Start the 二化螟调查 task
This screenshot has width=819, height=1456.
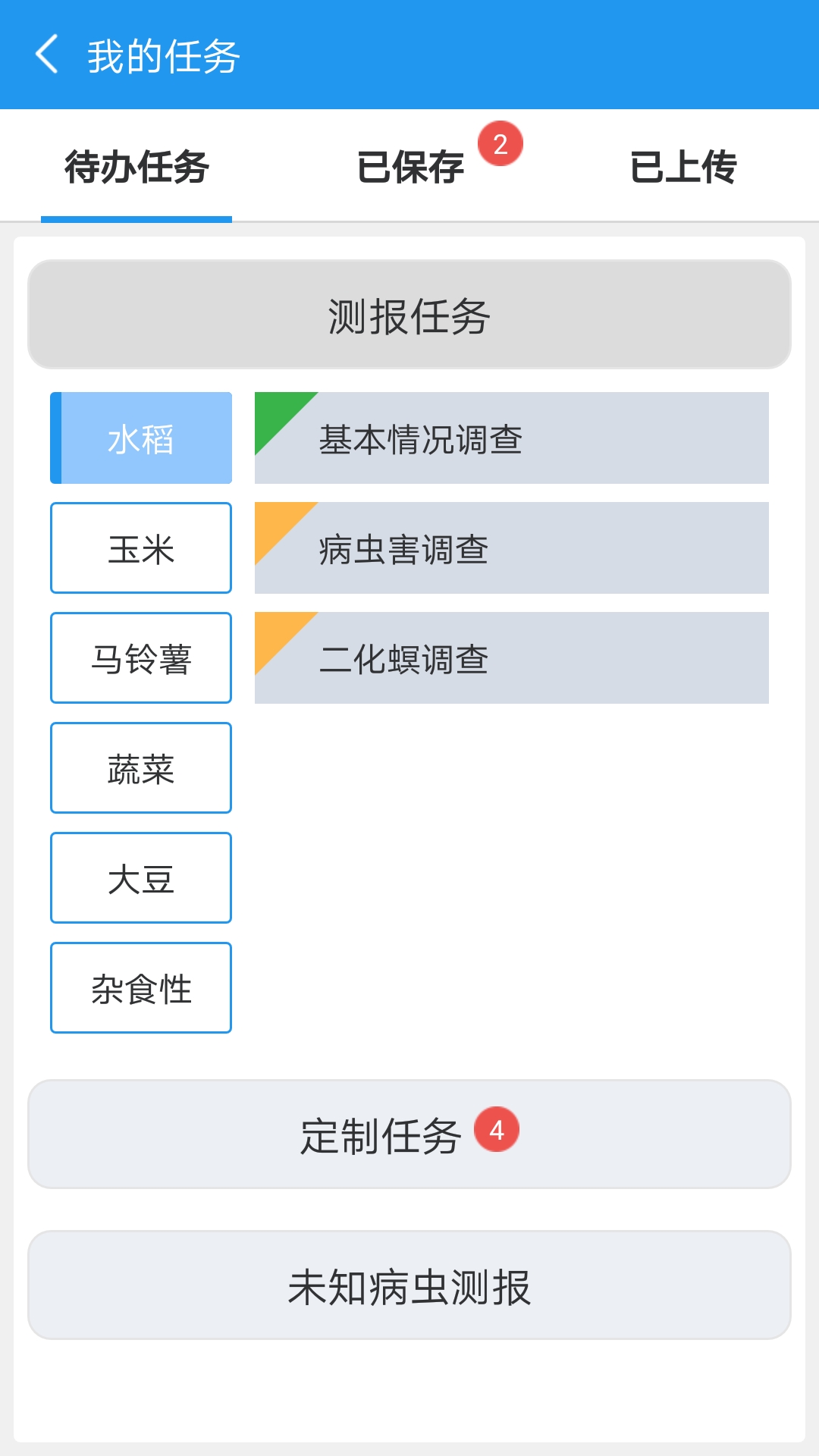point(512,658)
